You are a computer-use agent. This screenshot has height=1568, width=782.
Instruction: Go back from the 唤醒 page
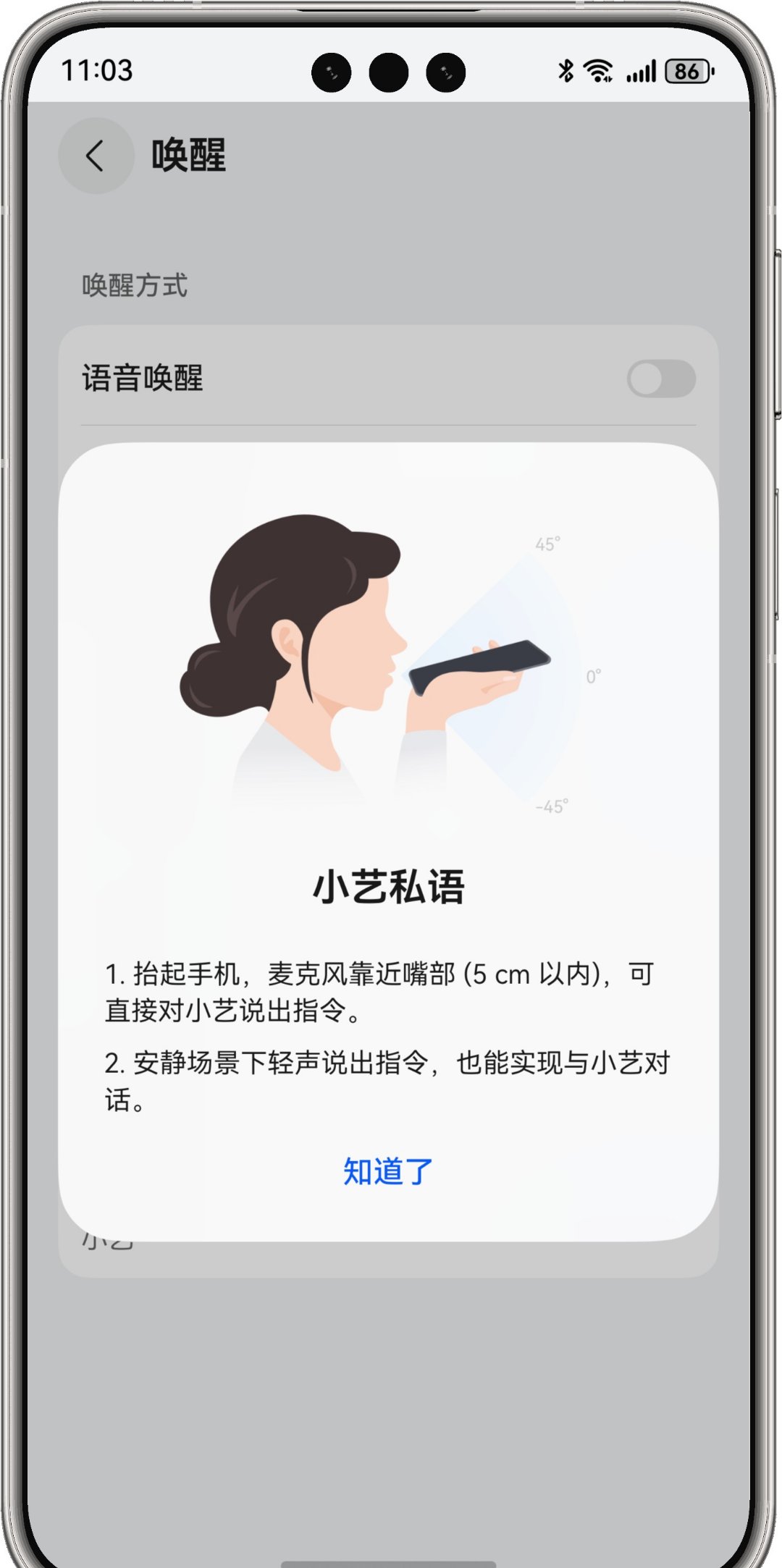[96, 156]
